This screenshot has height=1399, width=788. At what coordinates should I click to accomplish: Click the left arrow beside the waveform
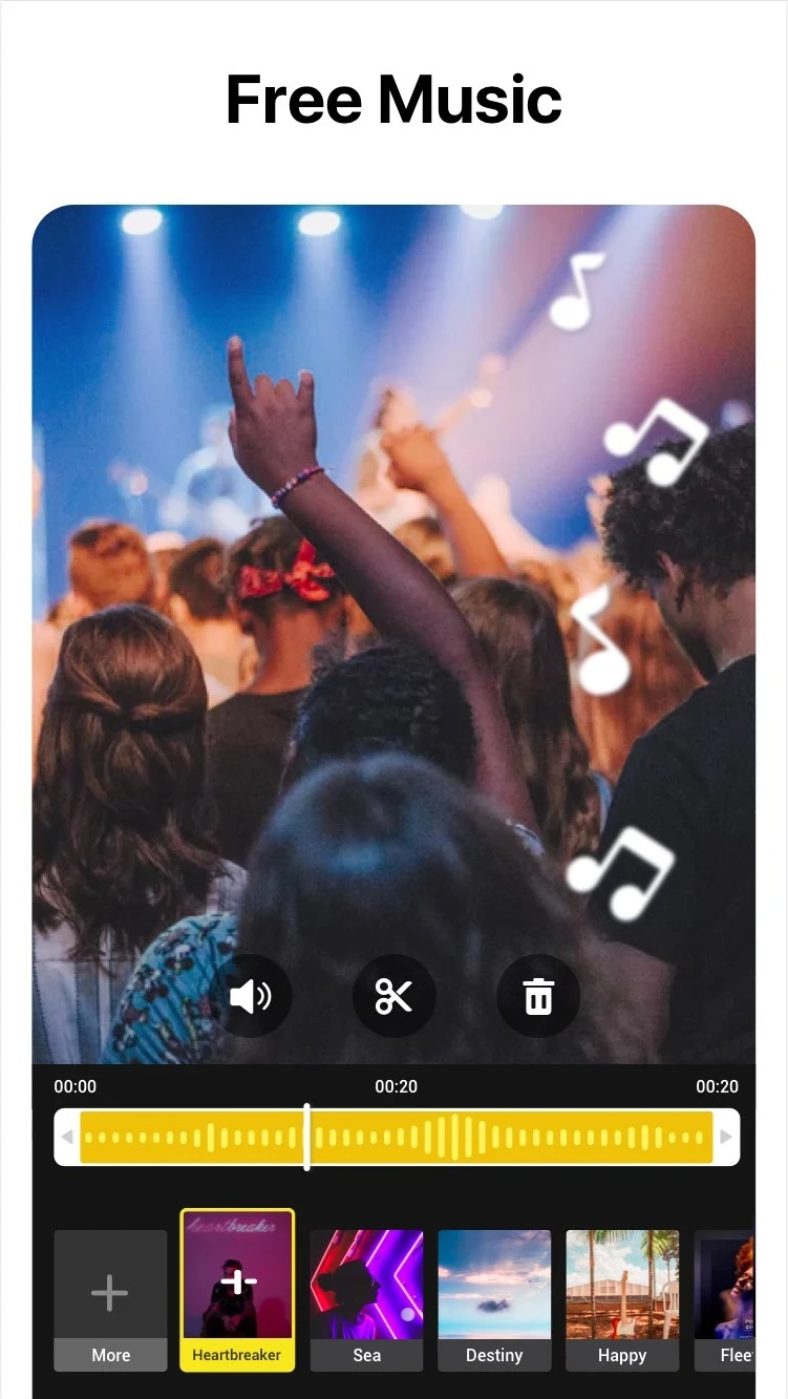[x=66, y=1137]
